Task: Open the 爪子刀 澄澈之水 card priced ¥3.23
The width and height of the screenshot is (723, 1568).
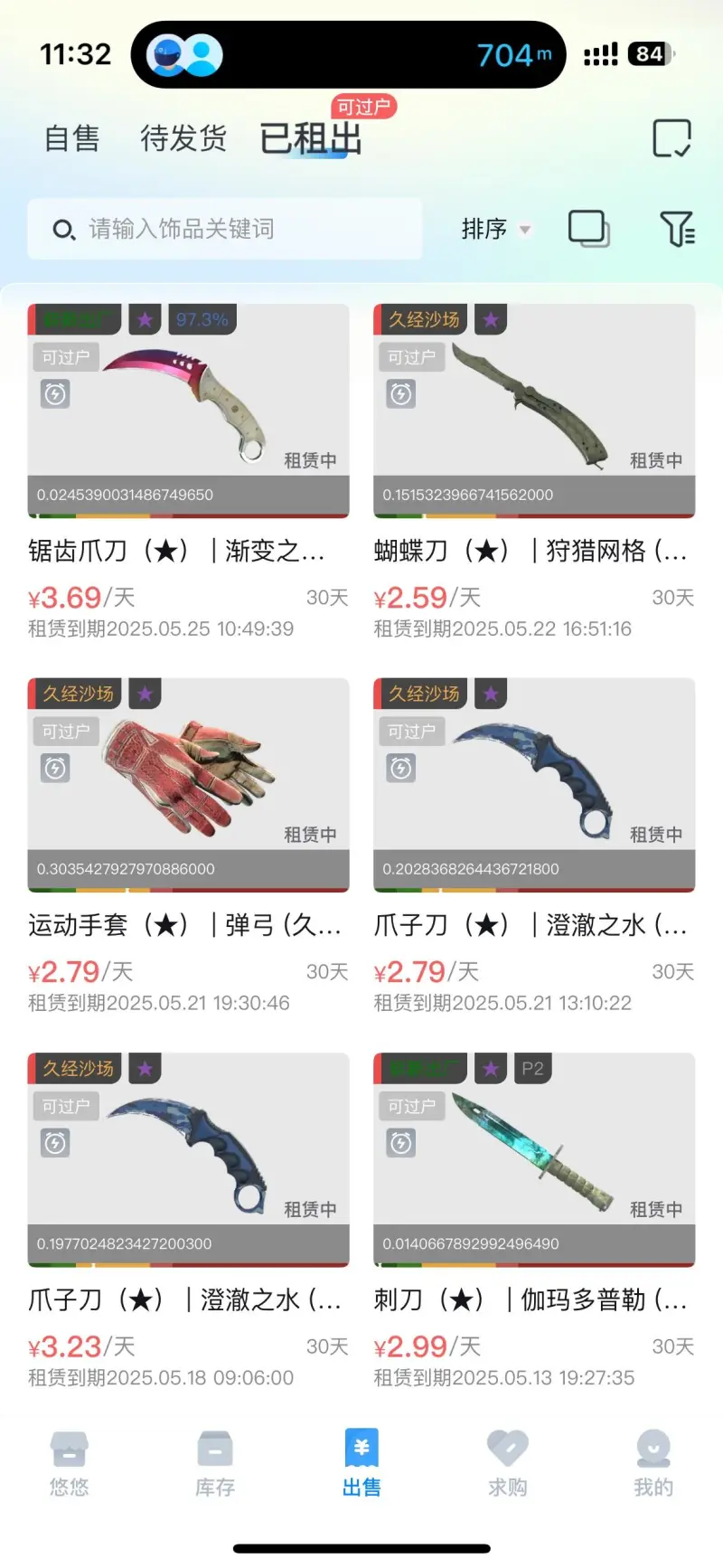Action: [x=188, y=1160]
